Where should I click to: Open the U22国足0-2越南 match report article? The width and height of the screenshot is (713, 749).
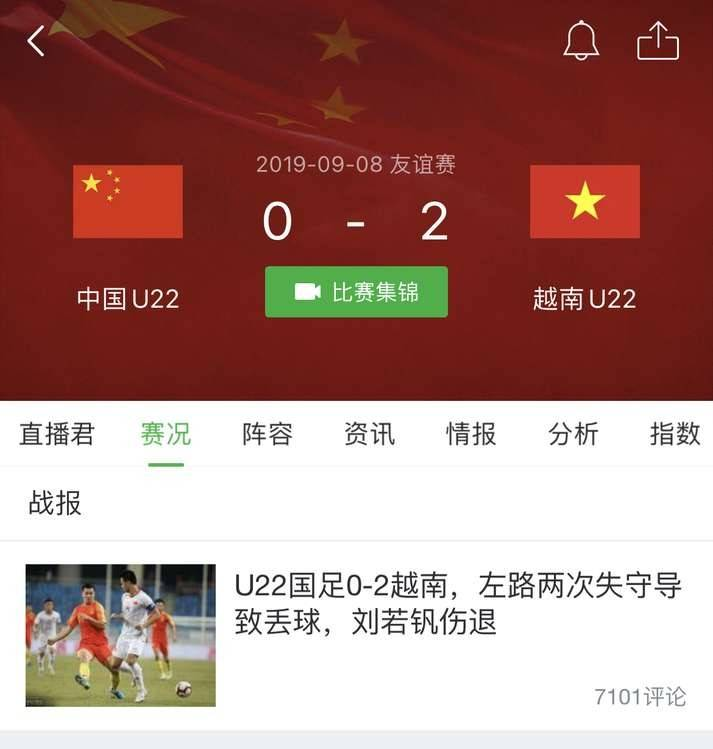pos(456,603)
